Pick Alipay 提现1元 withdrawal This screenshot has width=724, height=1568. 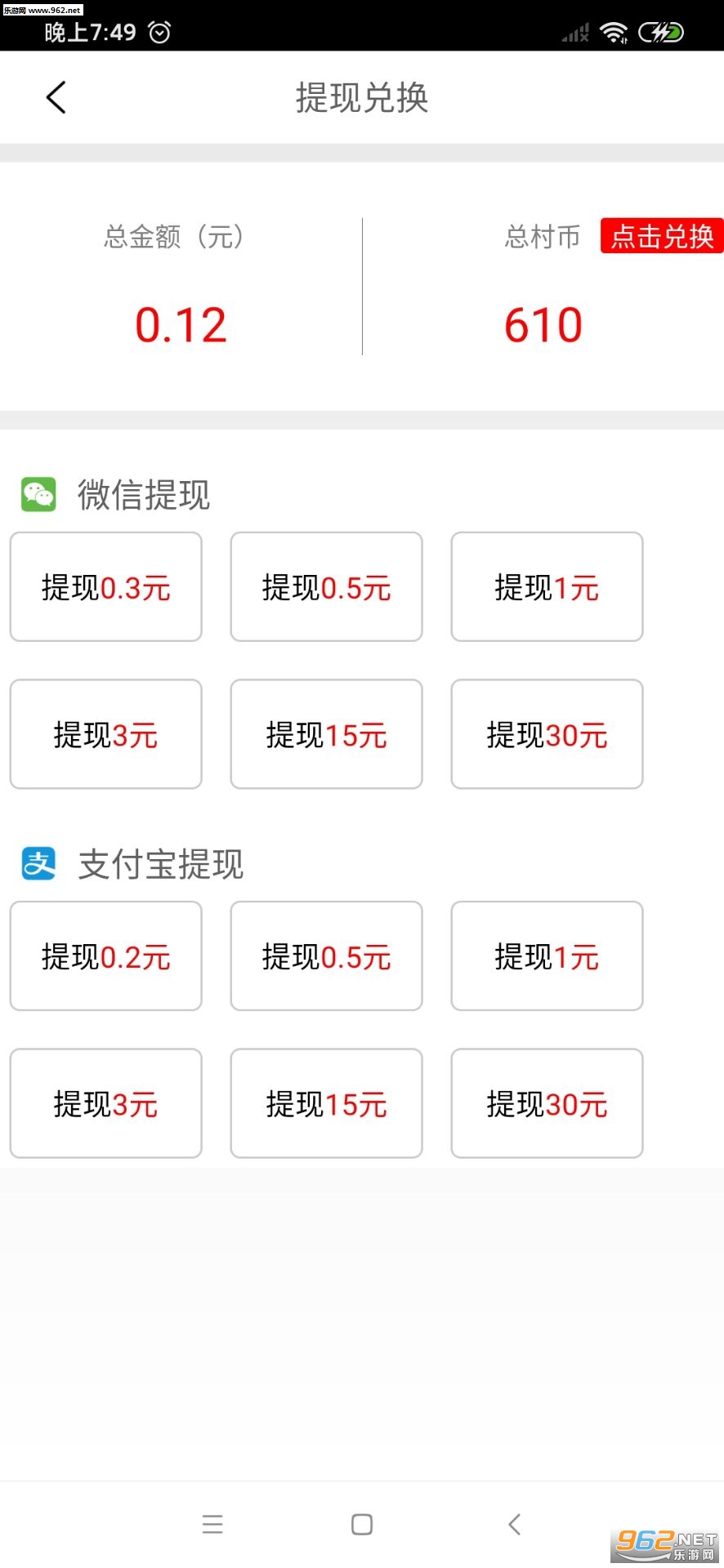(x=547, y=956)
